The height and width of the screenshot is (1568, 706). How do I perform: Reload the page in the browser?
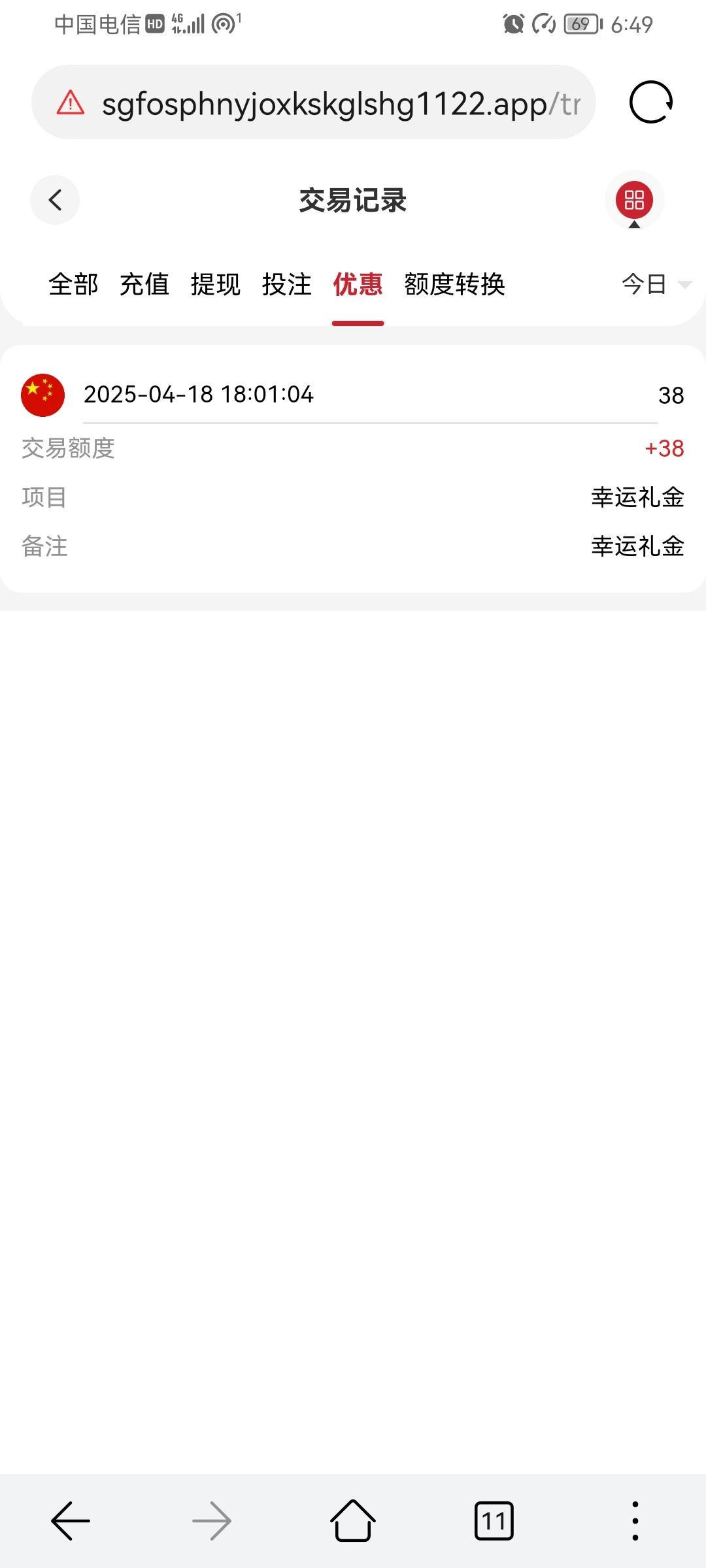coord(650,103)
